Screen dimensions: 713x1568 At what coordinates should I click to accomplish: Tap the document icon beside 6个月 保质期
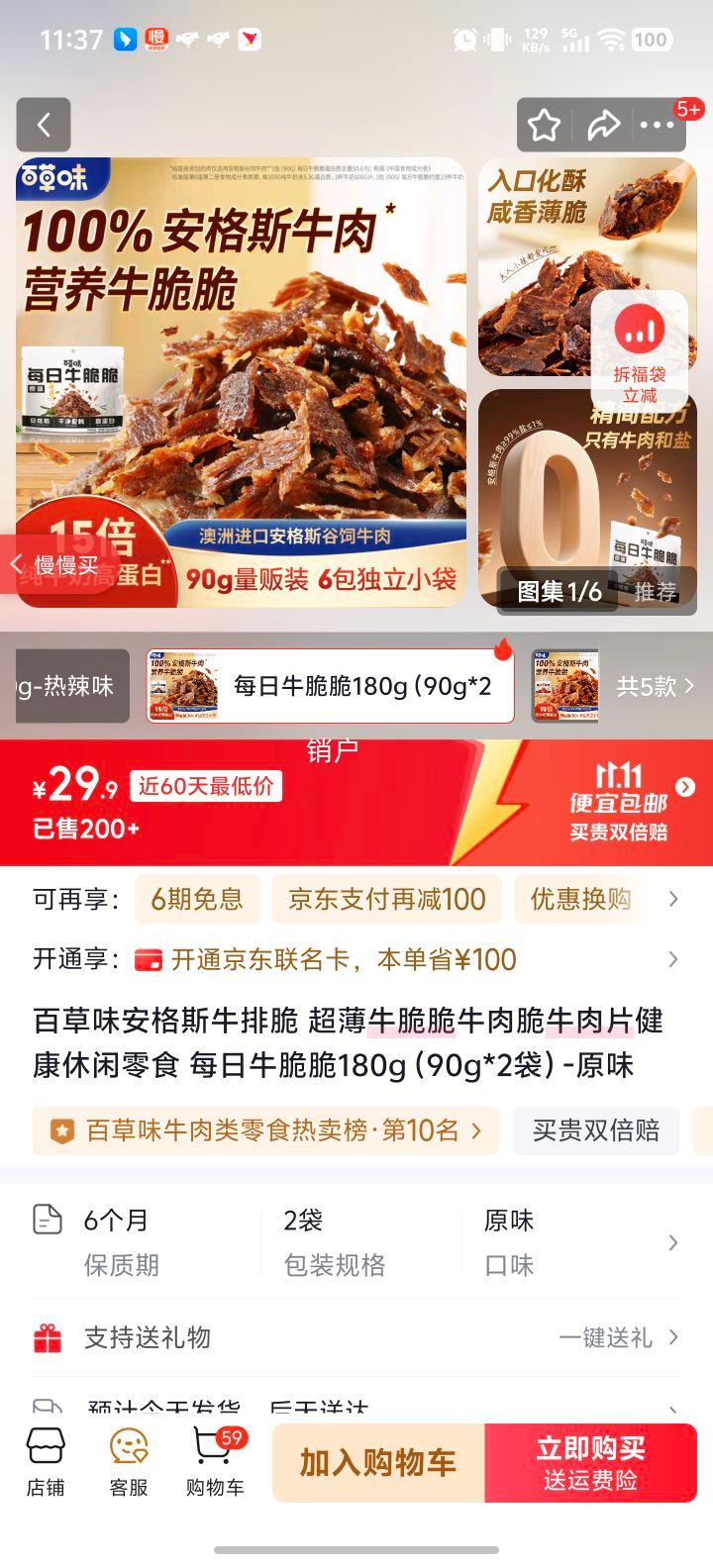click(x=47, y=1222)
